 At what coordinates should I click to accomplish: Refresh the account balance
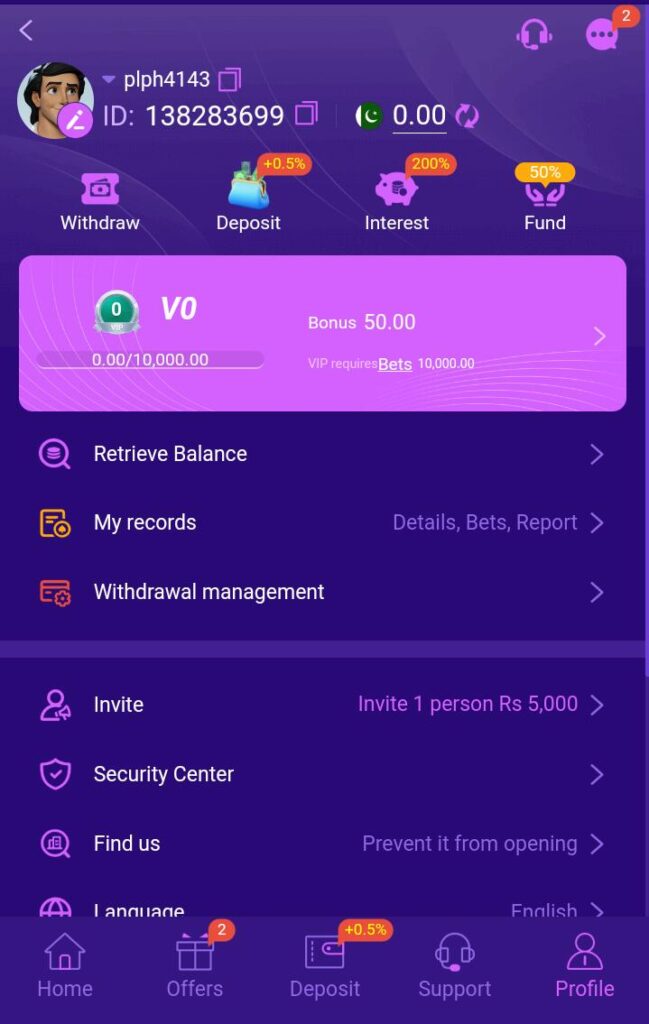[467, 116]
